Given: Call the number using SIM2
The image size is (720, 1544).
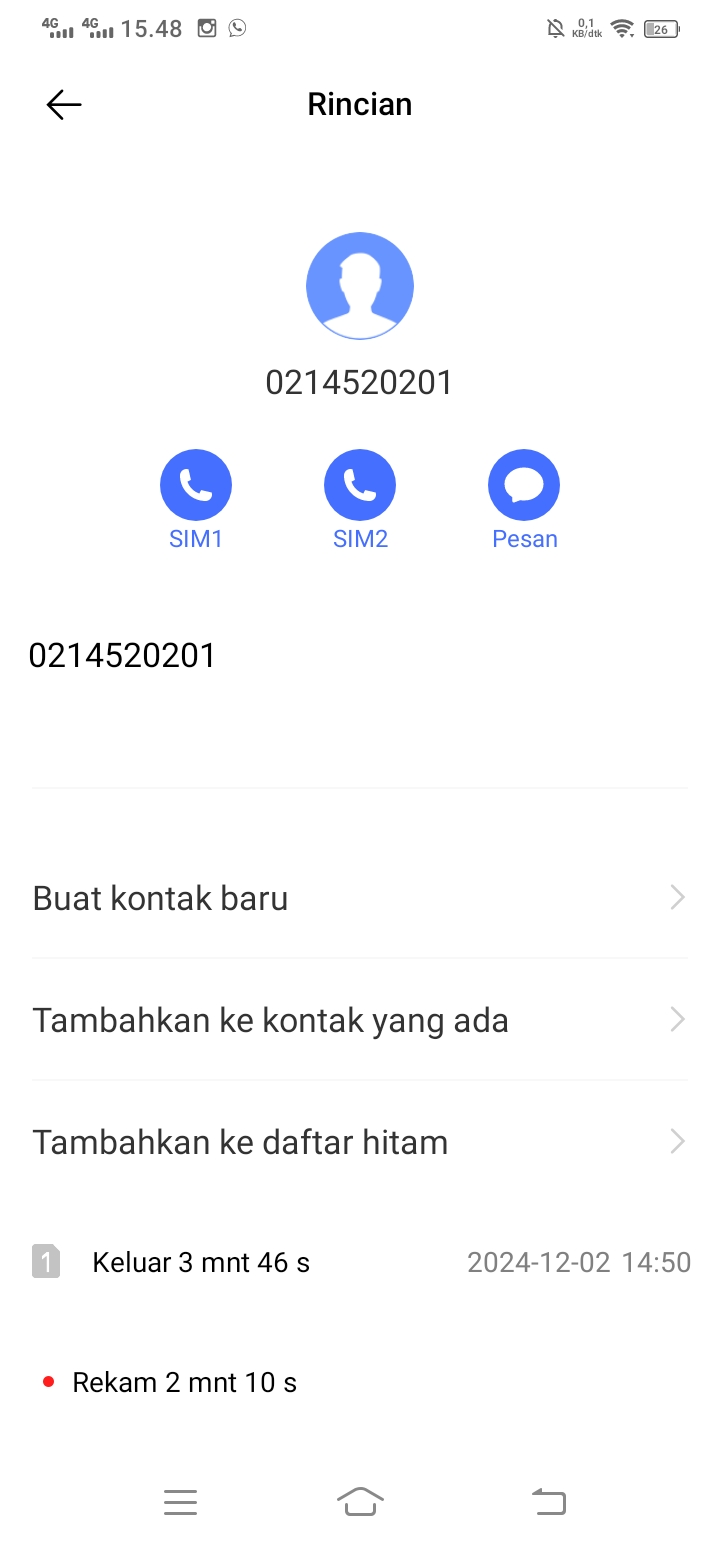Looking at the screenshot, I should point(360,486).
